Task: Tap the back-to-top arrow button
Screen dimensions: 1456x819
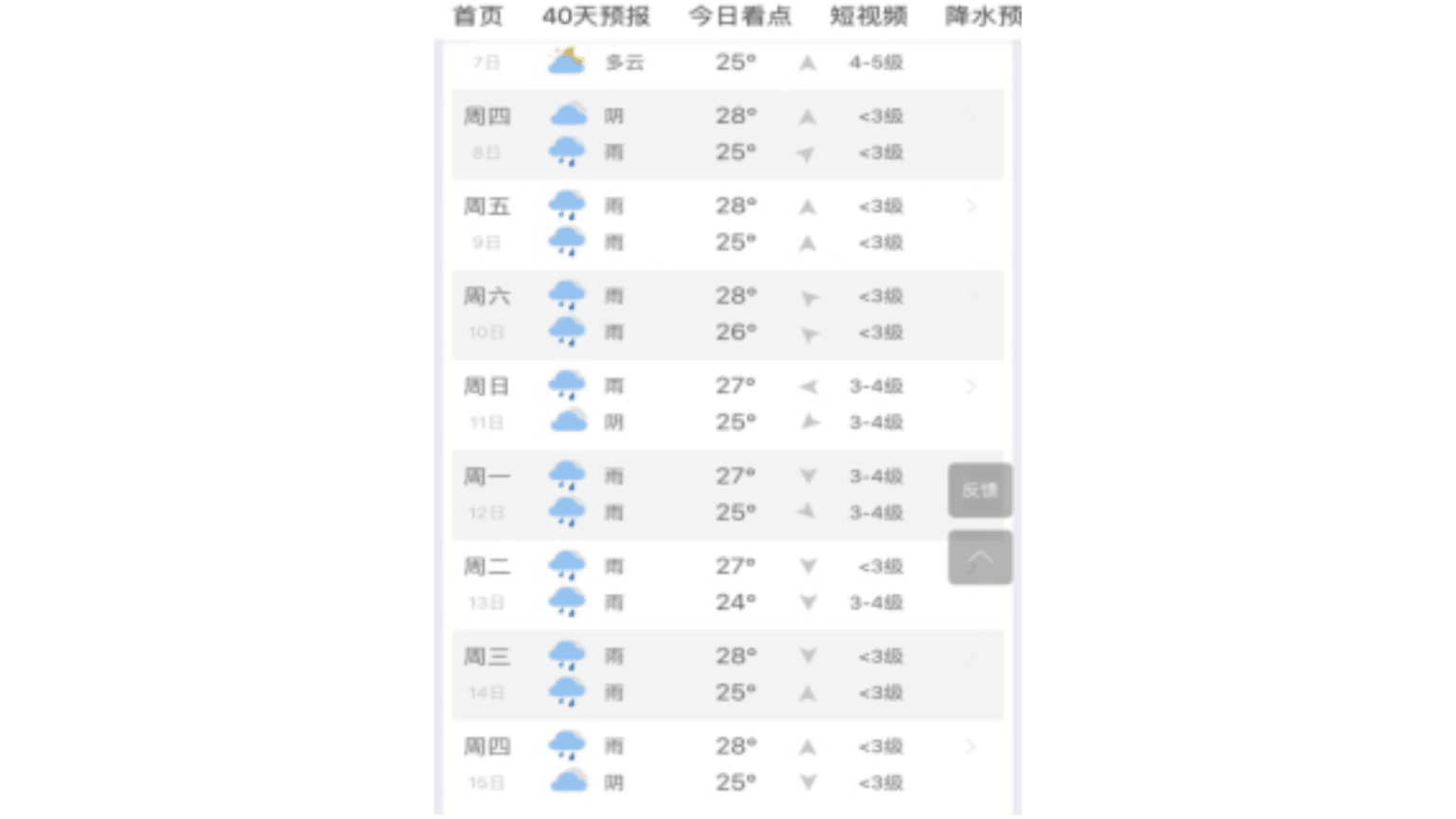Action: 979,557
